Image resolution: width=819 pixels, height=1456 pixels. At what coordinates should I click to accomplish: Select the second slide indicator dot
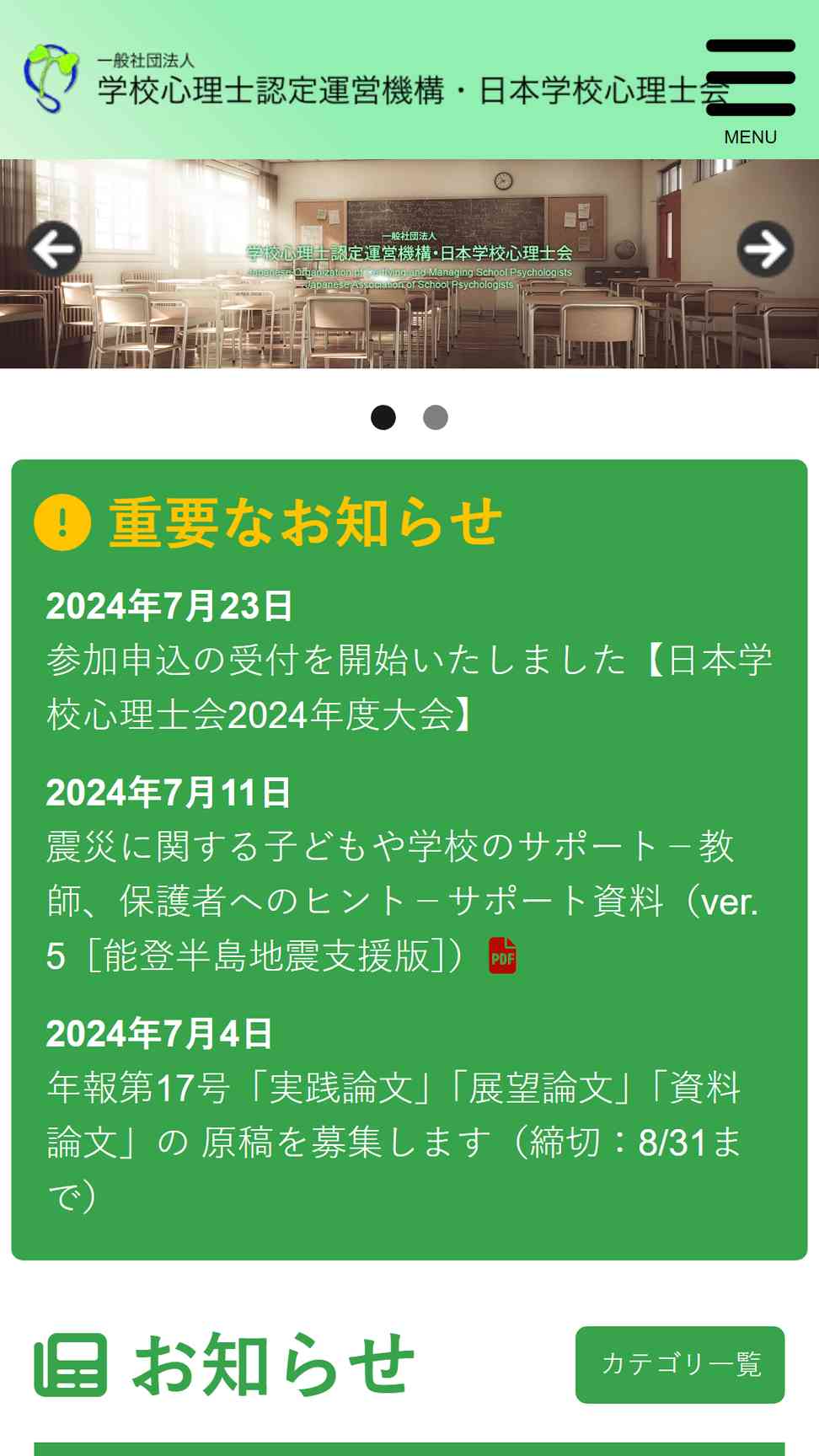click(x=435, y=418)
